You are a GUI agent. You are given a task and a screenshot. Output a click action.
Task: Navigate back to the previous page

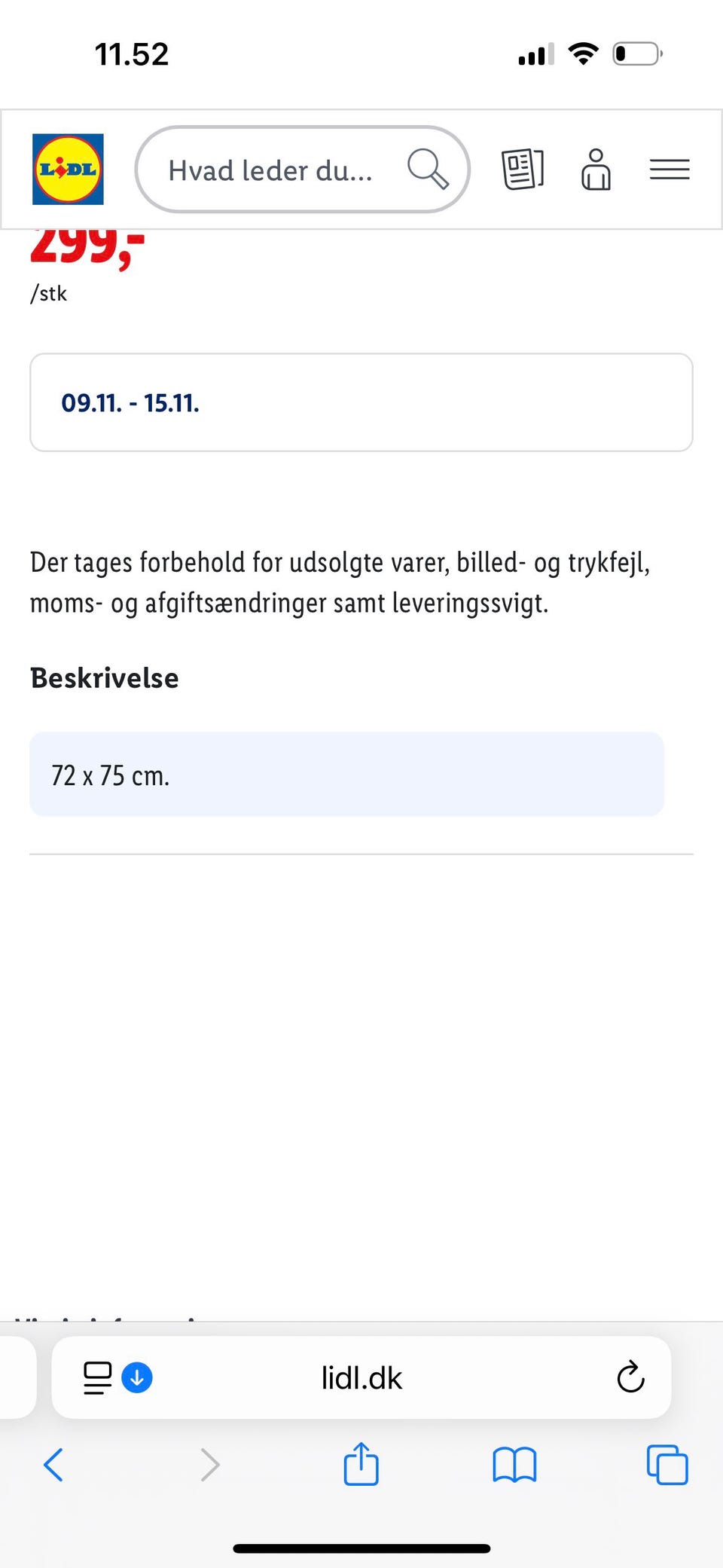(53, 1465)
